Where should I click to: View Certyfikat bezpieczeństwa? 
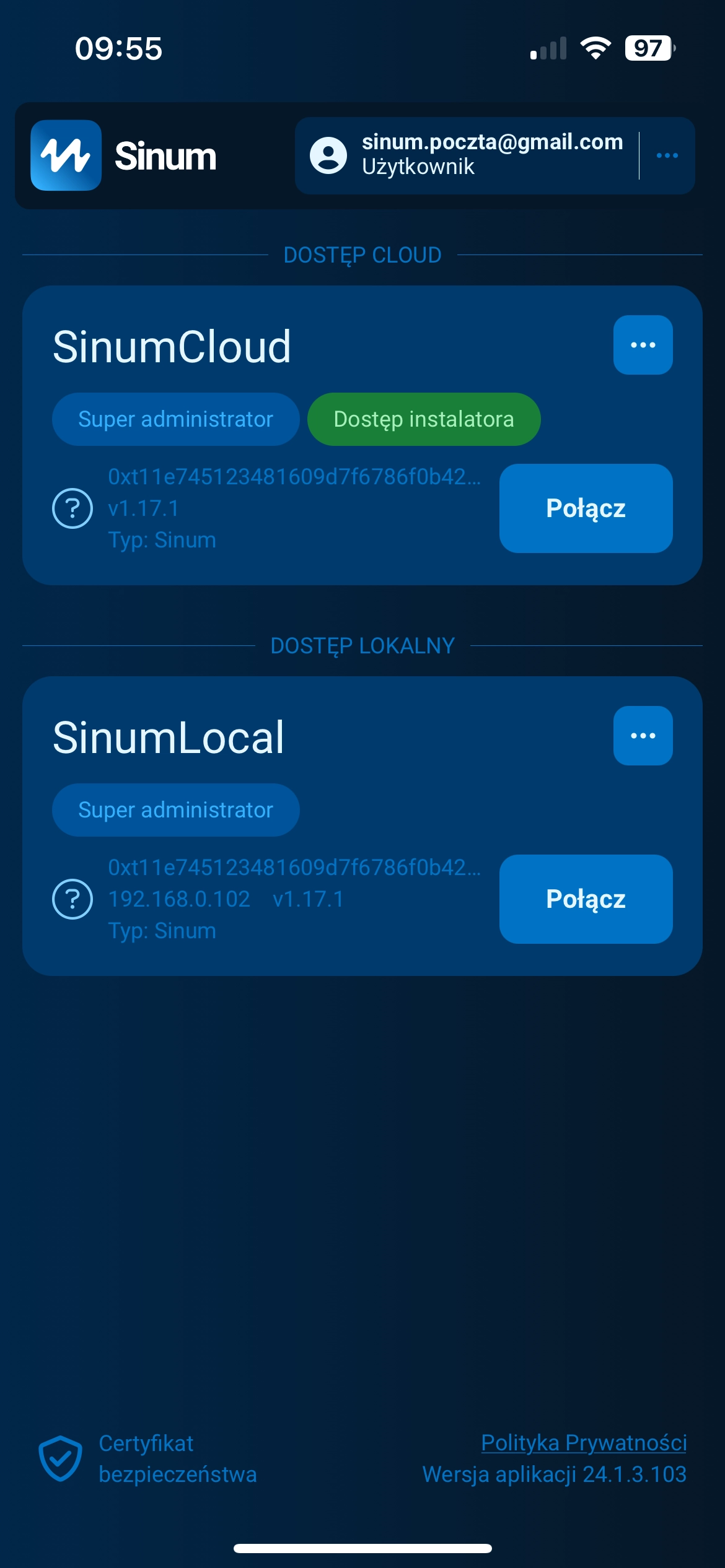[x=146, y=1459]
